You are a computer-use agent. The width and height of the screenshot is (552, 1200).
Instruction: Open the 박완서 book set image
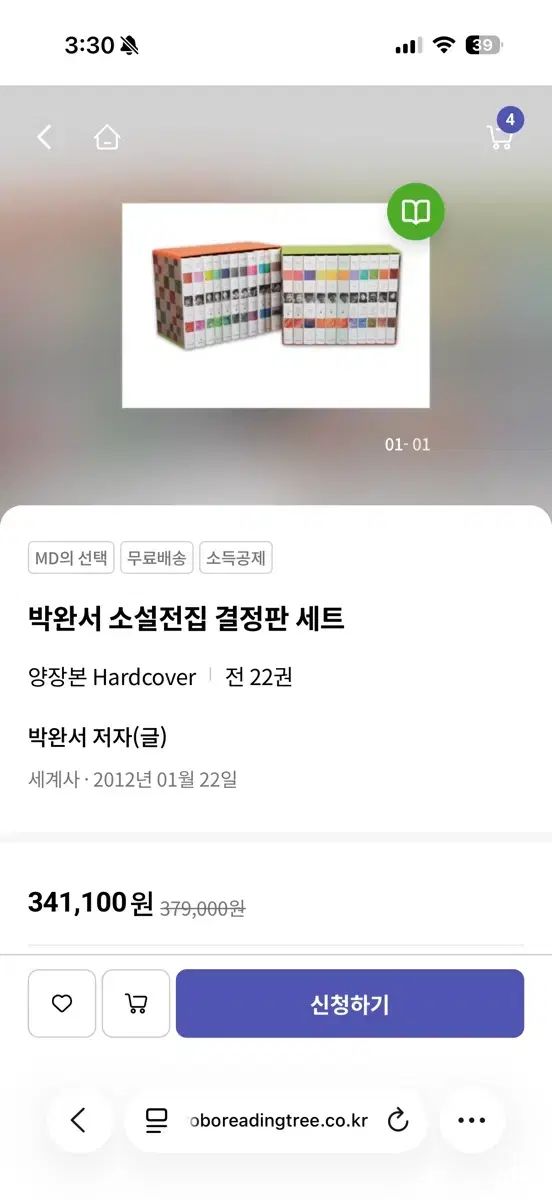[x=276, y=306]
